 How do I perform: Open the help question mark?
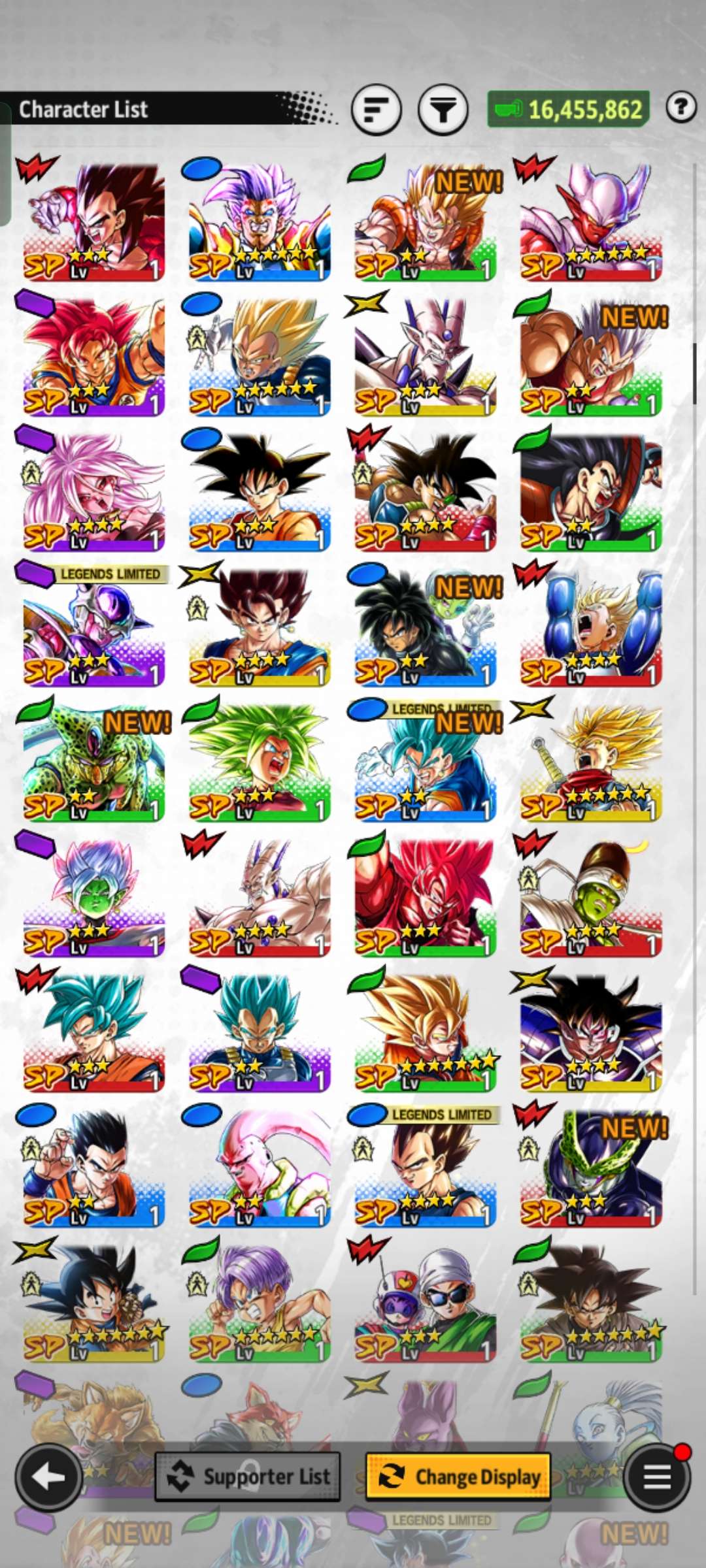(x=681, y=106)
